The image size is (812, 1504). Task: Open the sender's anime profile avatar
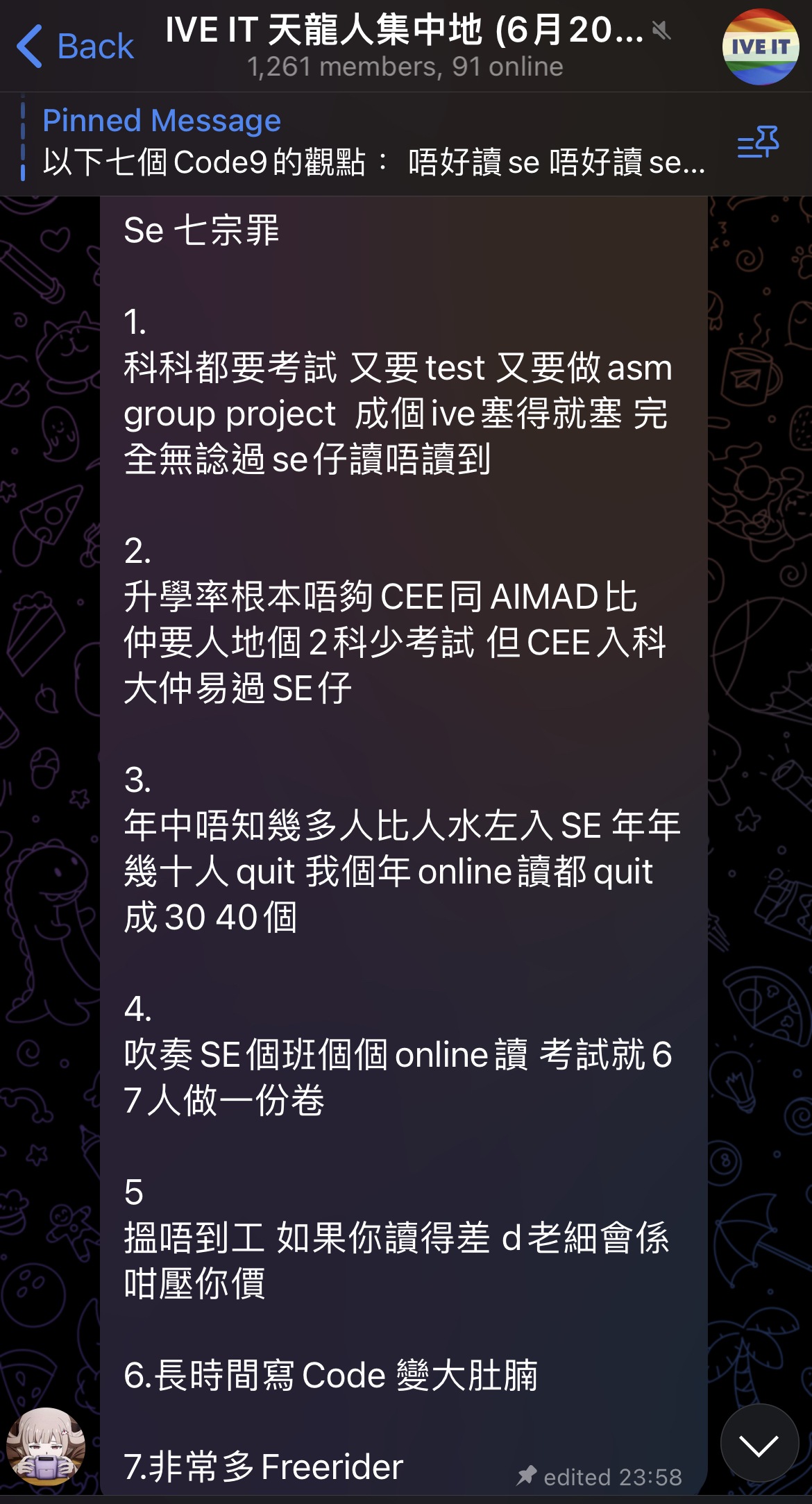[x=46, y=1446]
